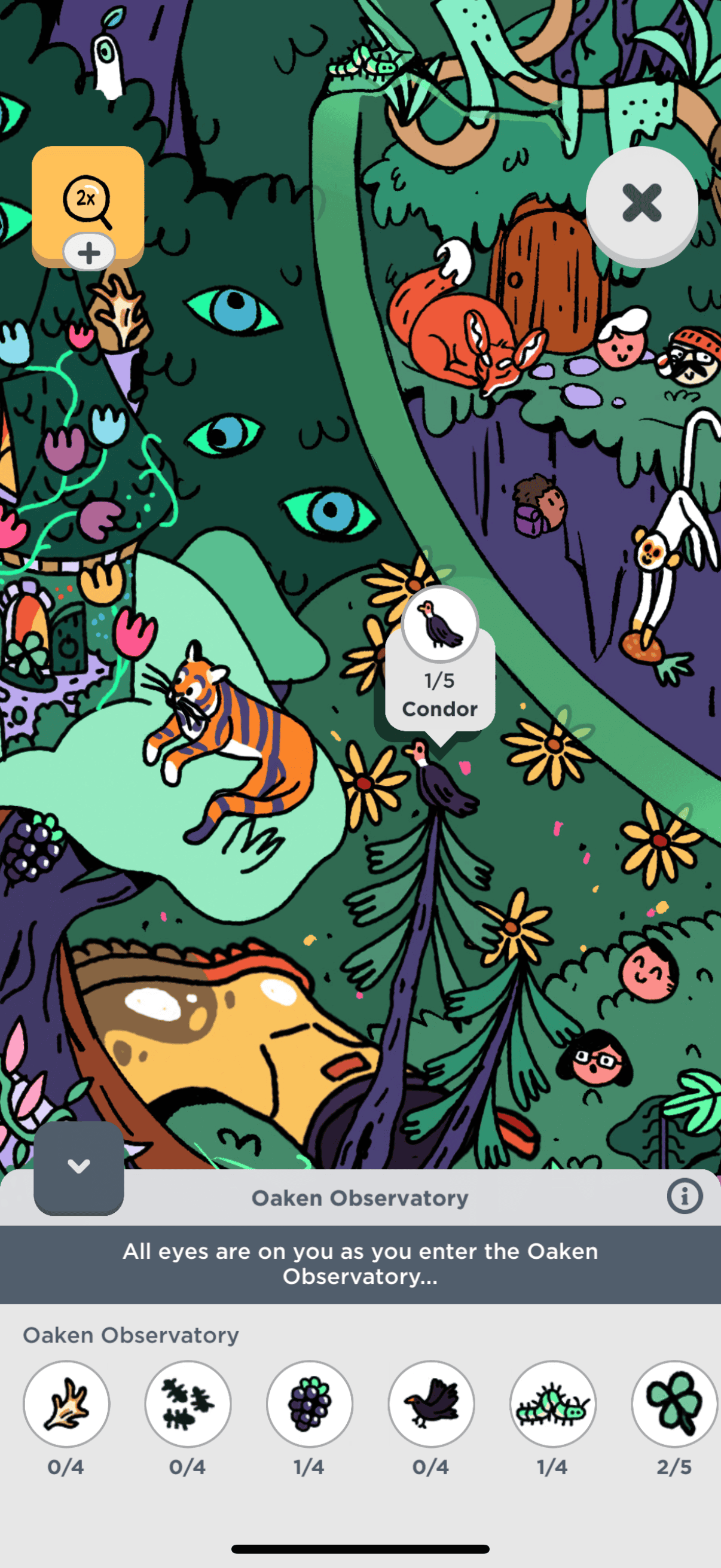Viewport: 721px width, 1568px height.
Task: Close the zoomed view with the X
Action: point(641,203)
